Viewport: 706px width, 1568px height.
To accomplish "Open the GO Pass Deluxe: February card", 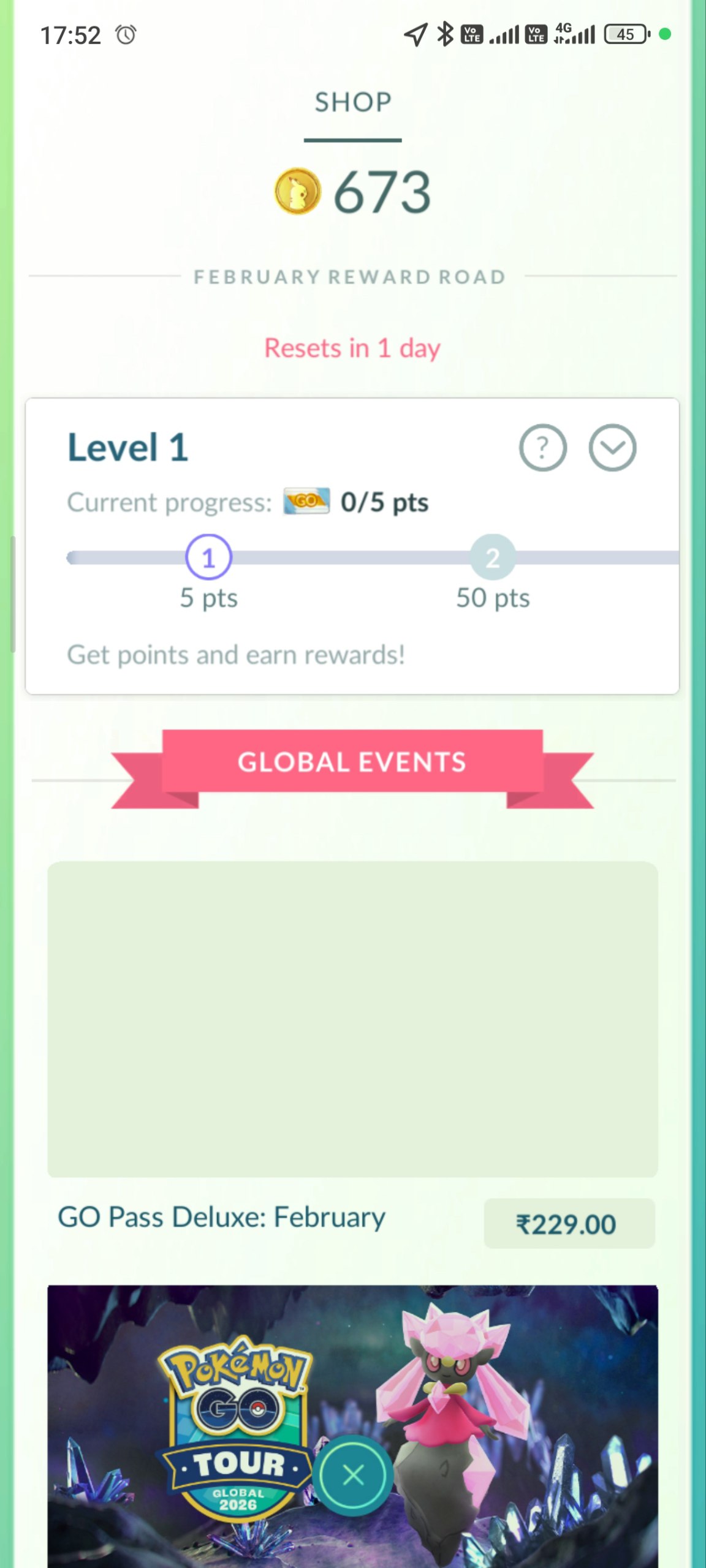I will [352, 1019].
